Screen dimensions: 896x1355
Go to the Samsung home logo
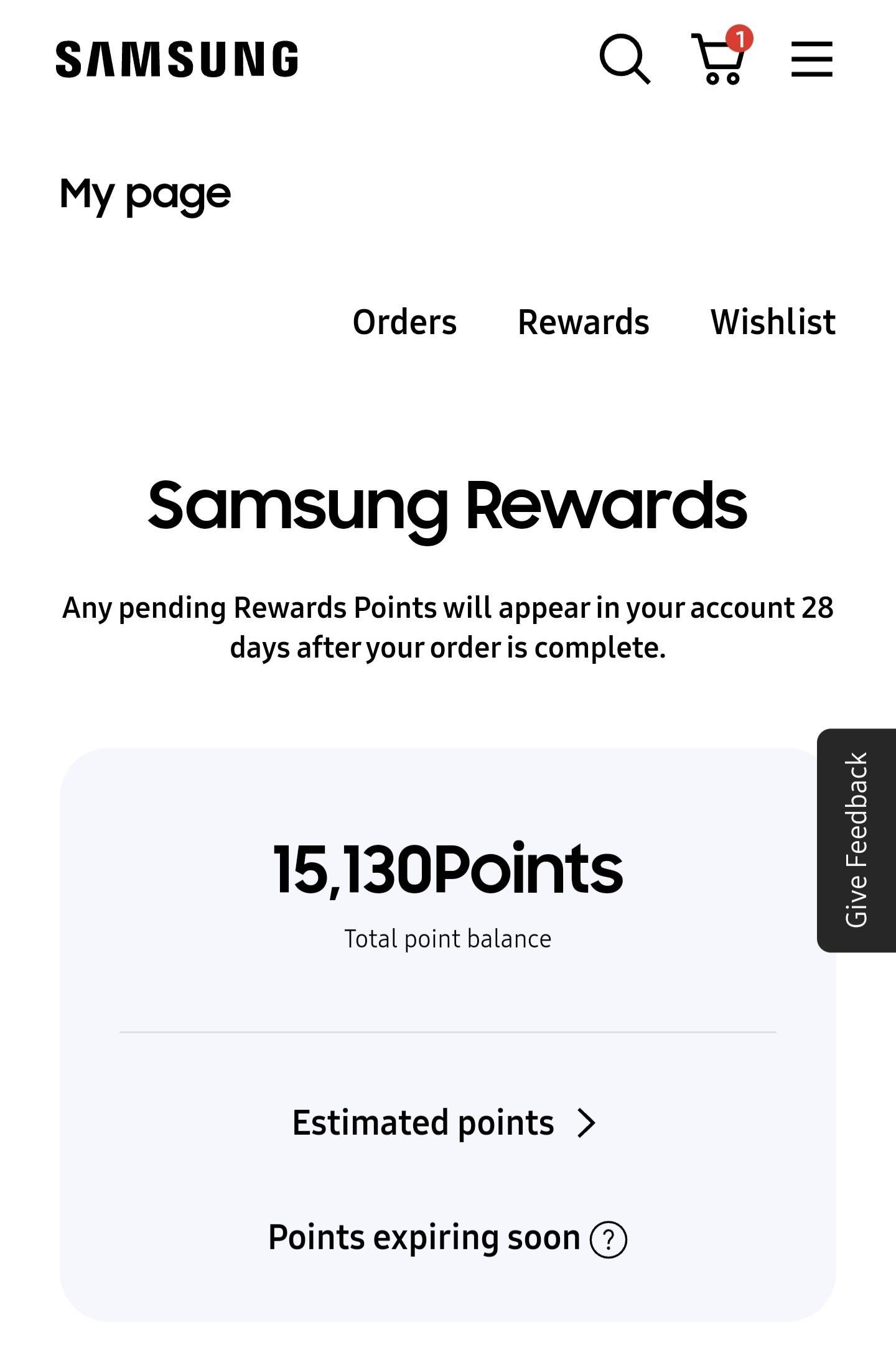click(x=177, y=60)
